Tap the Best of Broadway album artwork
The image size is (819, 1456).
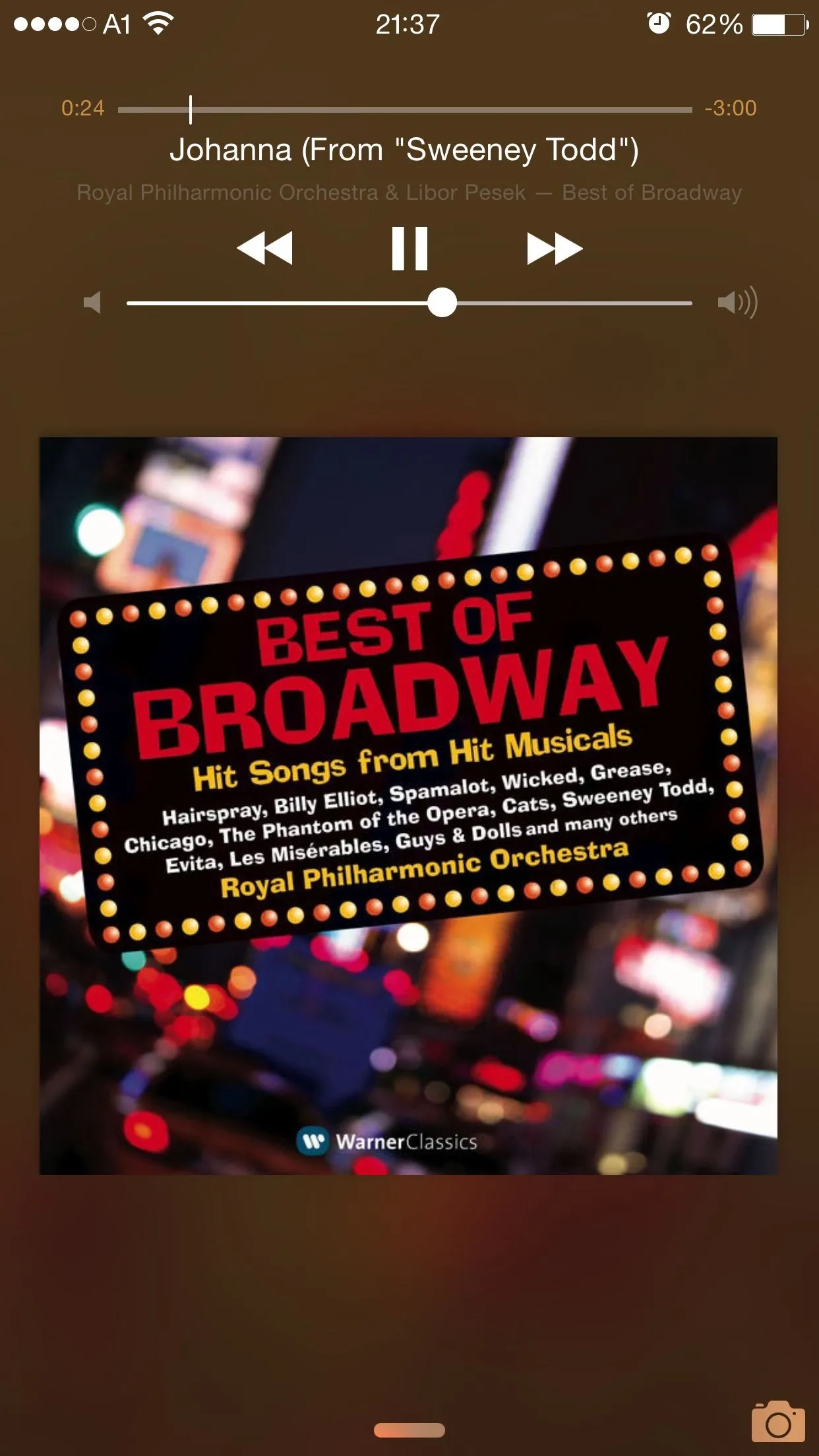point(408,806)
